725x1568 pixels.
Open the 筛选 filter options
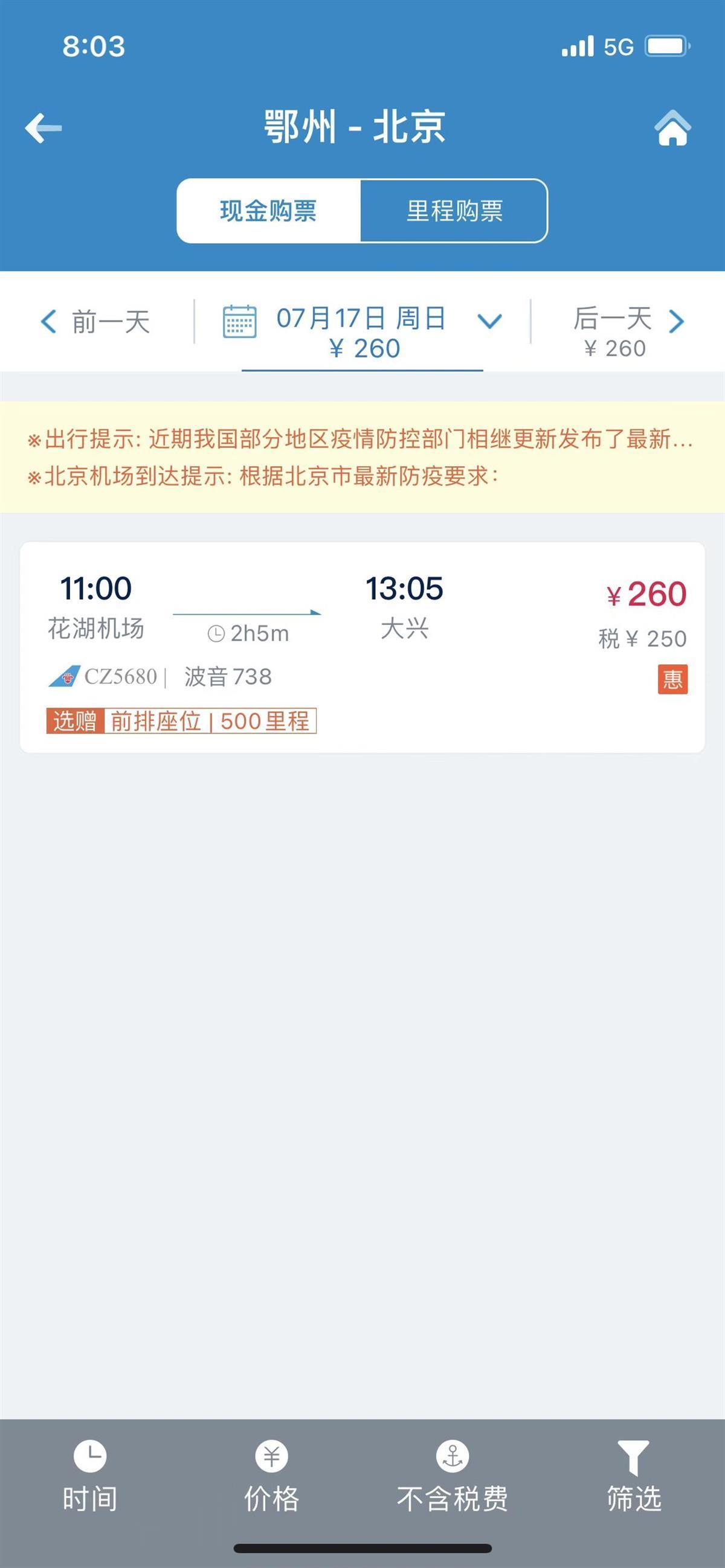click(x=634, y=1478)
